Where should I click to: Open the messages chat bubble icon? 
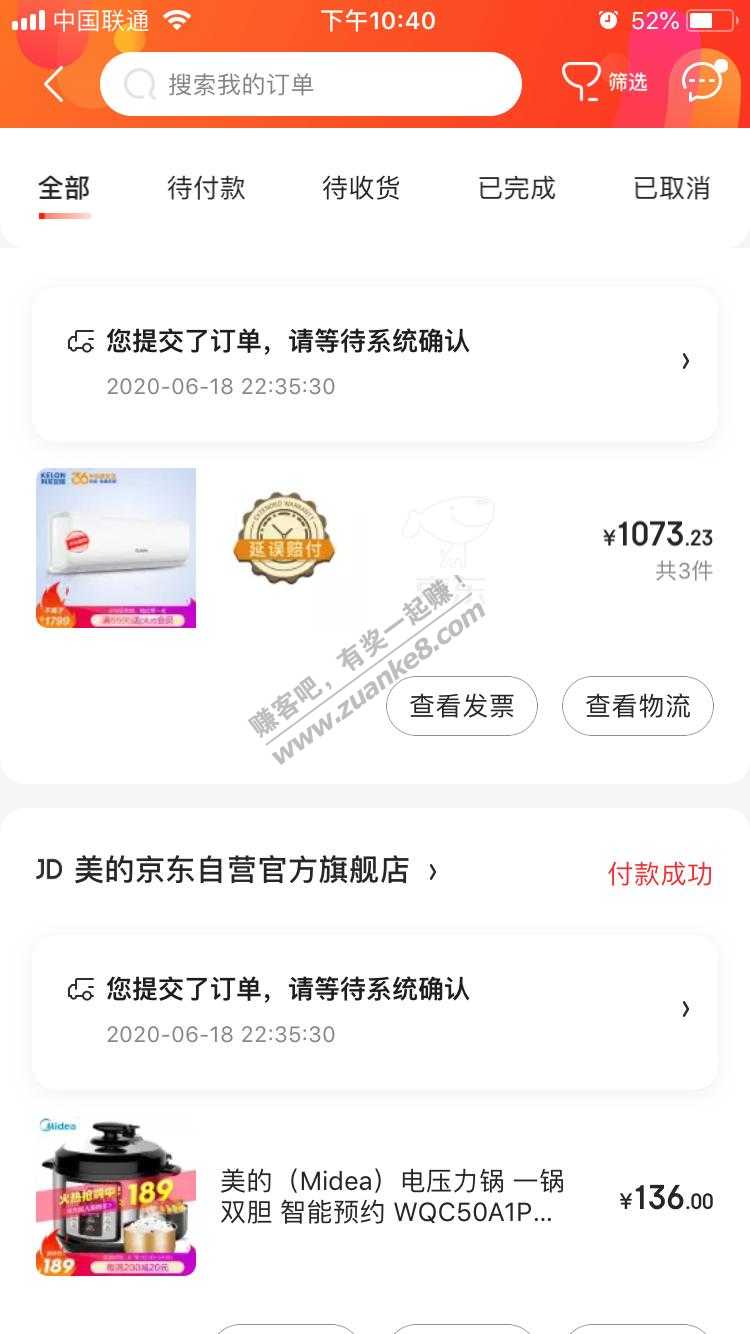703,82
